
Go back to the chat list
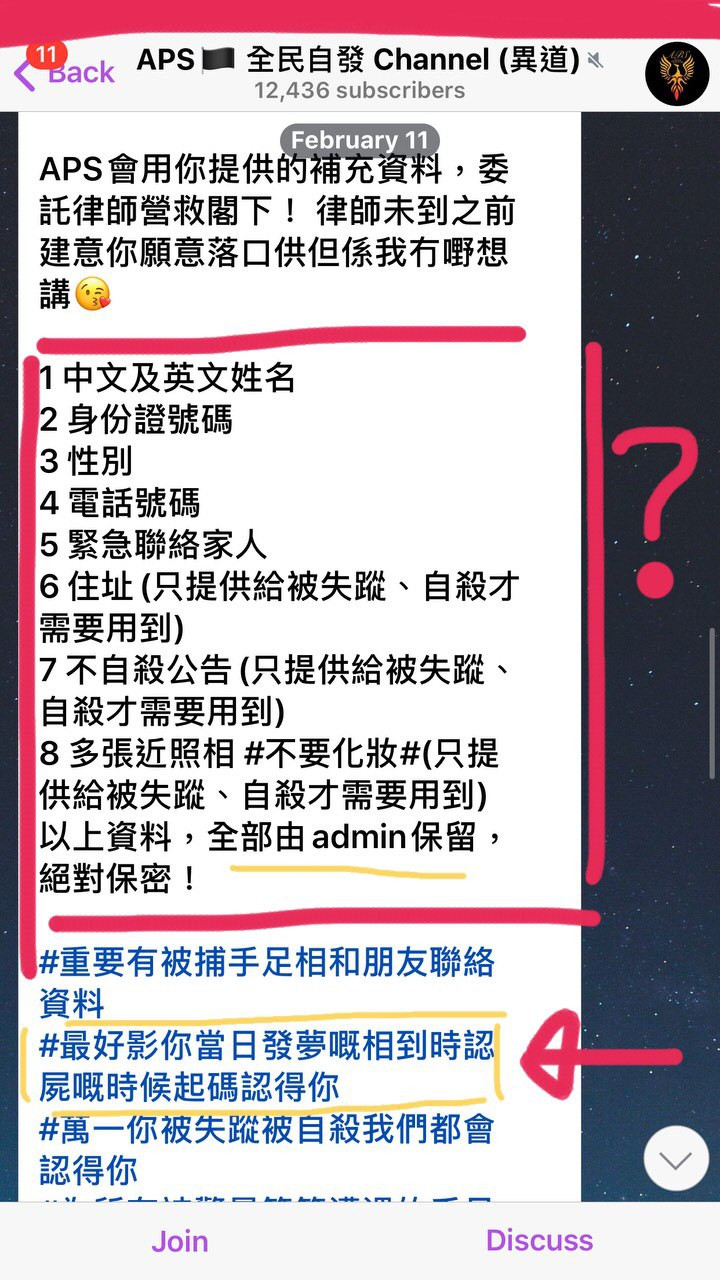(66, 72)
